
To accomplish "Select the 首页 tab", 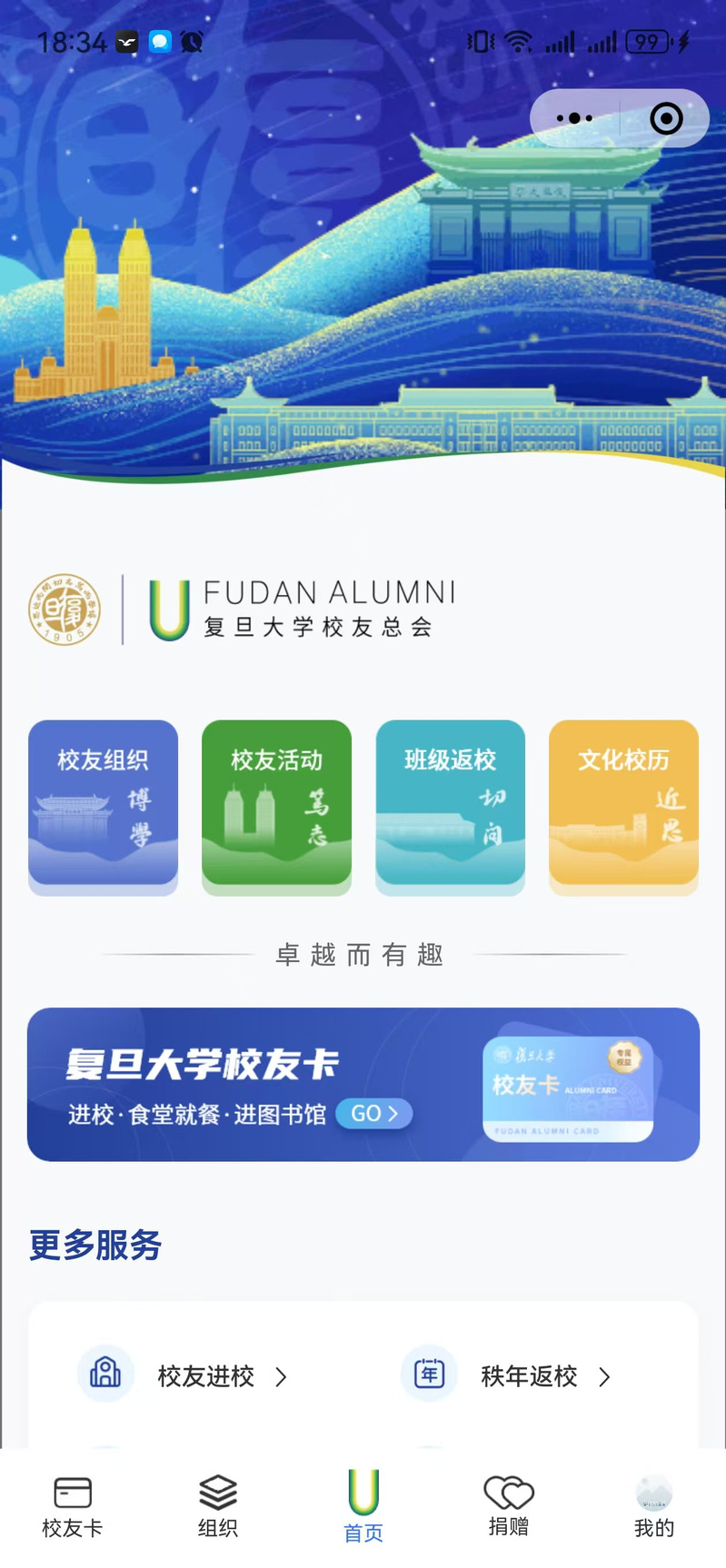I will coord(363,1506).
